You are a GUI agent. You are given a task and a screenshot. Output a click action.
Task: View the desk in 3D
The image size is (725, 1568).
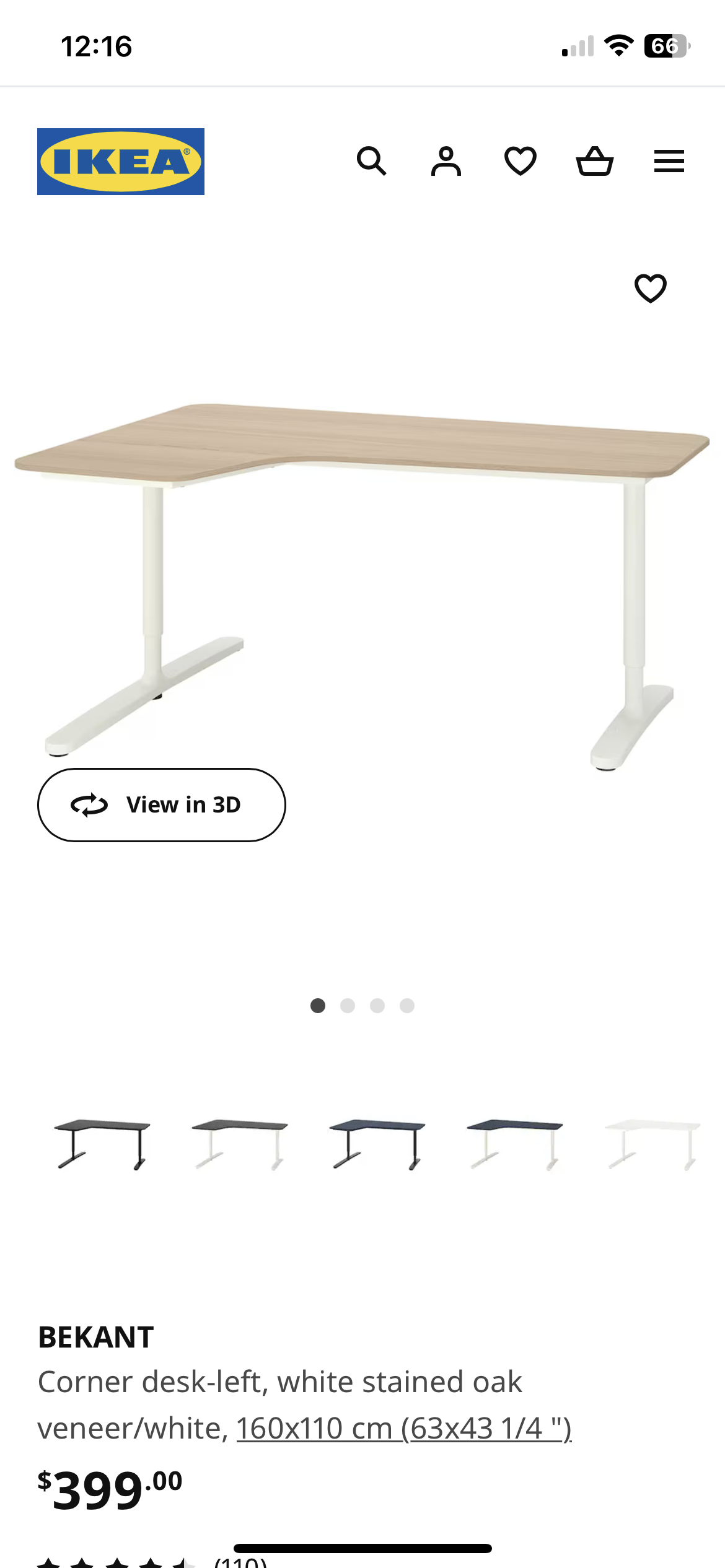(x=162, y=805)
